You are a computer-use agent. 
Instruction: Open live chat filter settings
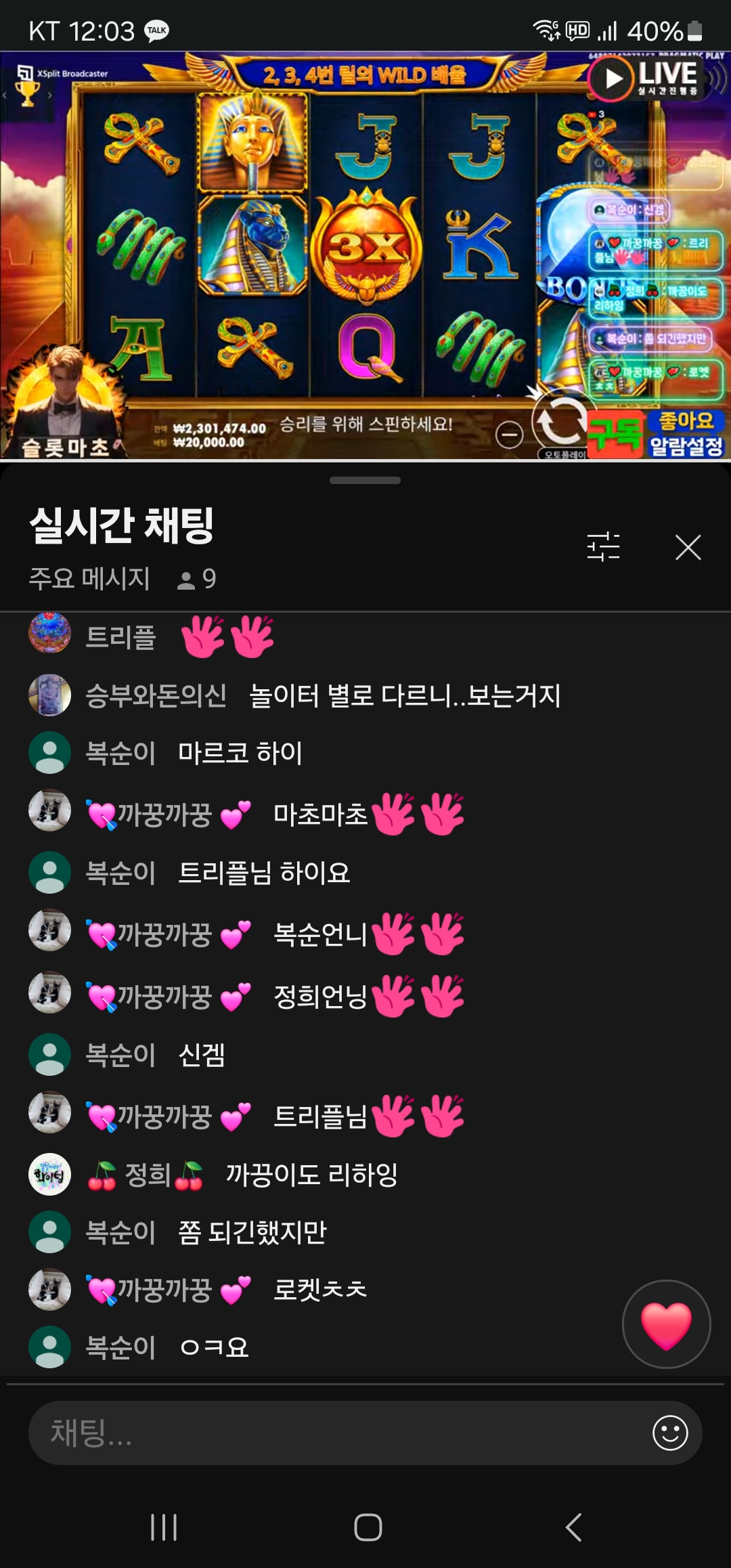click(x=603, y=546)
